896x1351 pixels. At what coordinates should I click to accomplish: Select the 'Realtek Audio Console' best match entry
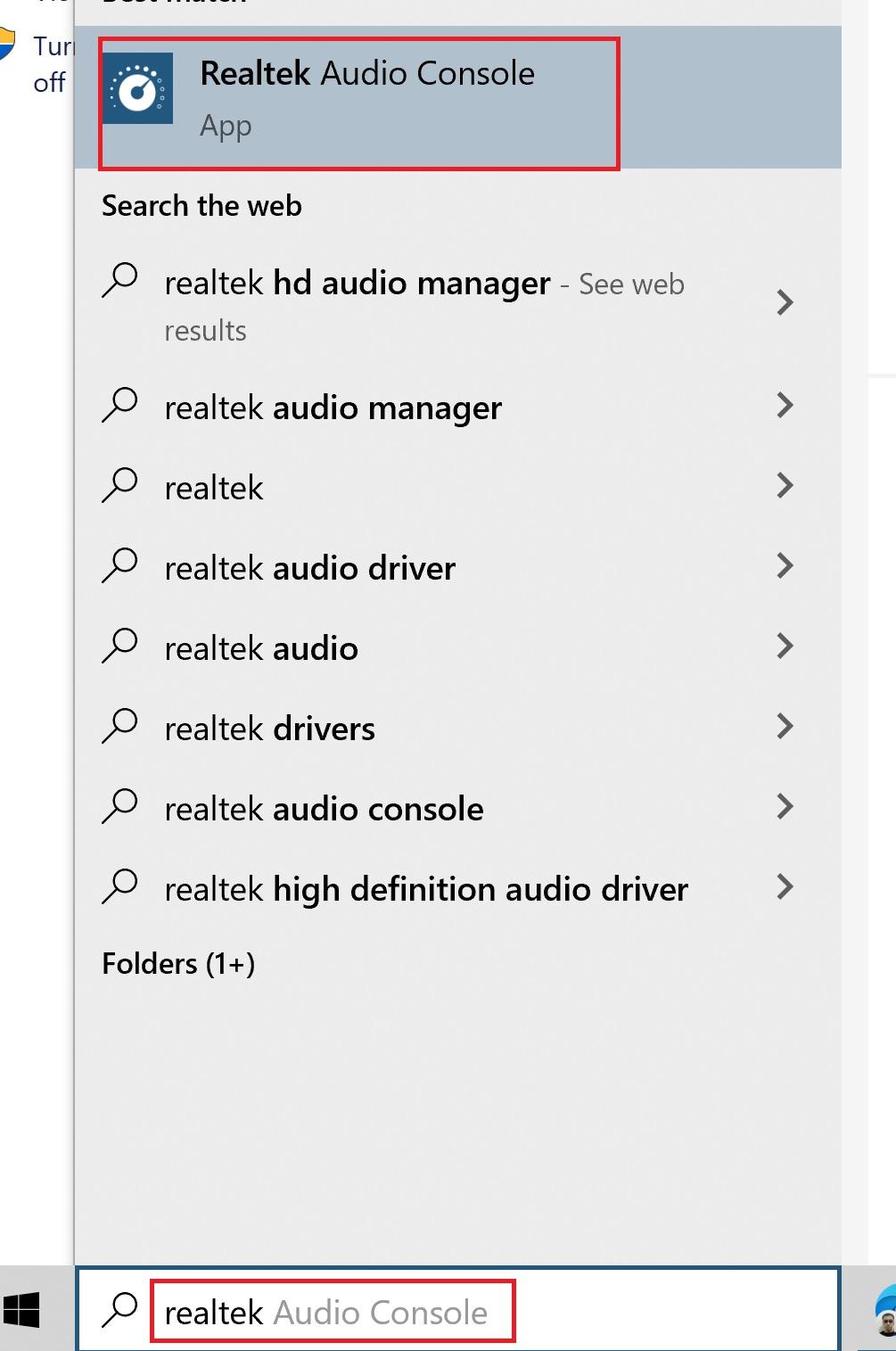pos(367,98)
